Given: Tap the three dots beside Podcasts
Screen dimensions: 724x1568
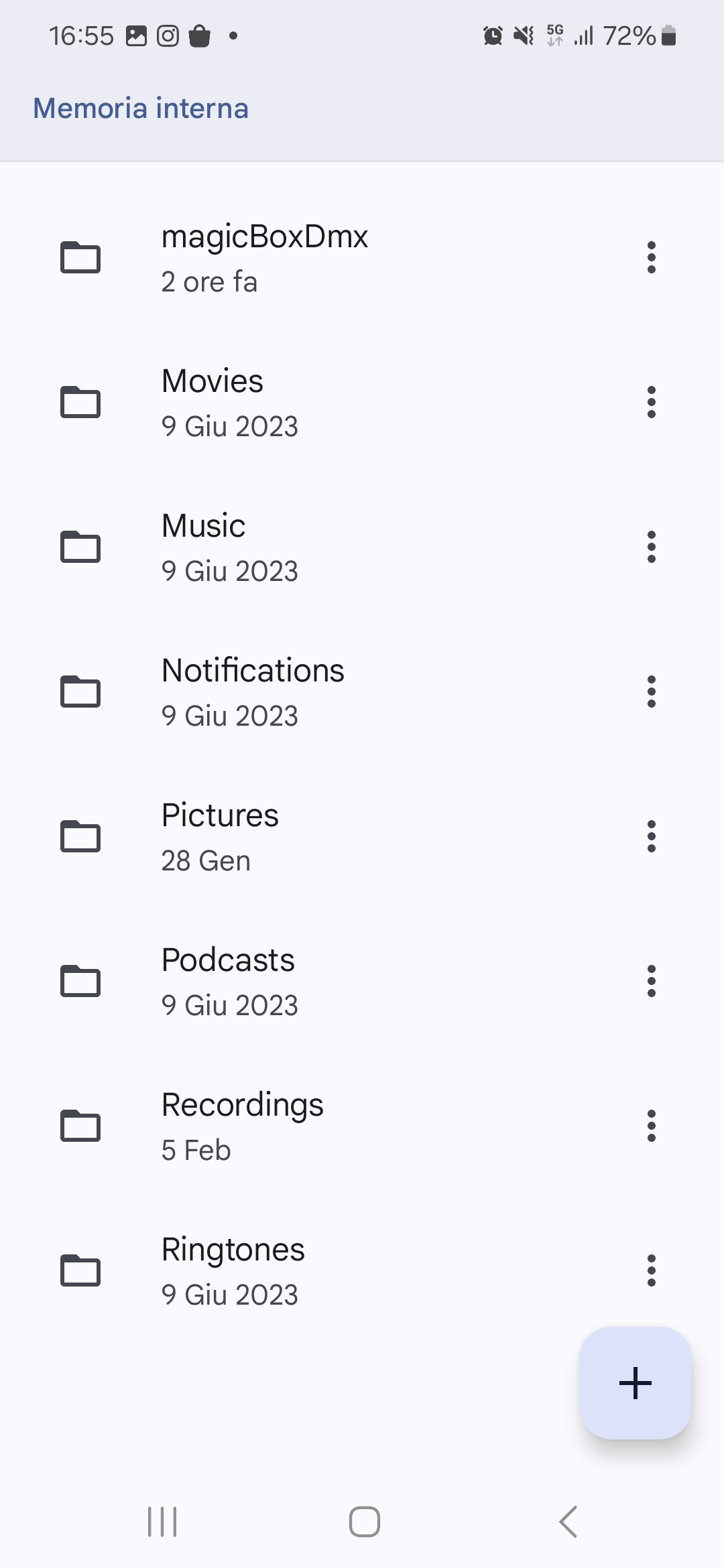Looking at the screenshot, I should coord(651,981).
